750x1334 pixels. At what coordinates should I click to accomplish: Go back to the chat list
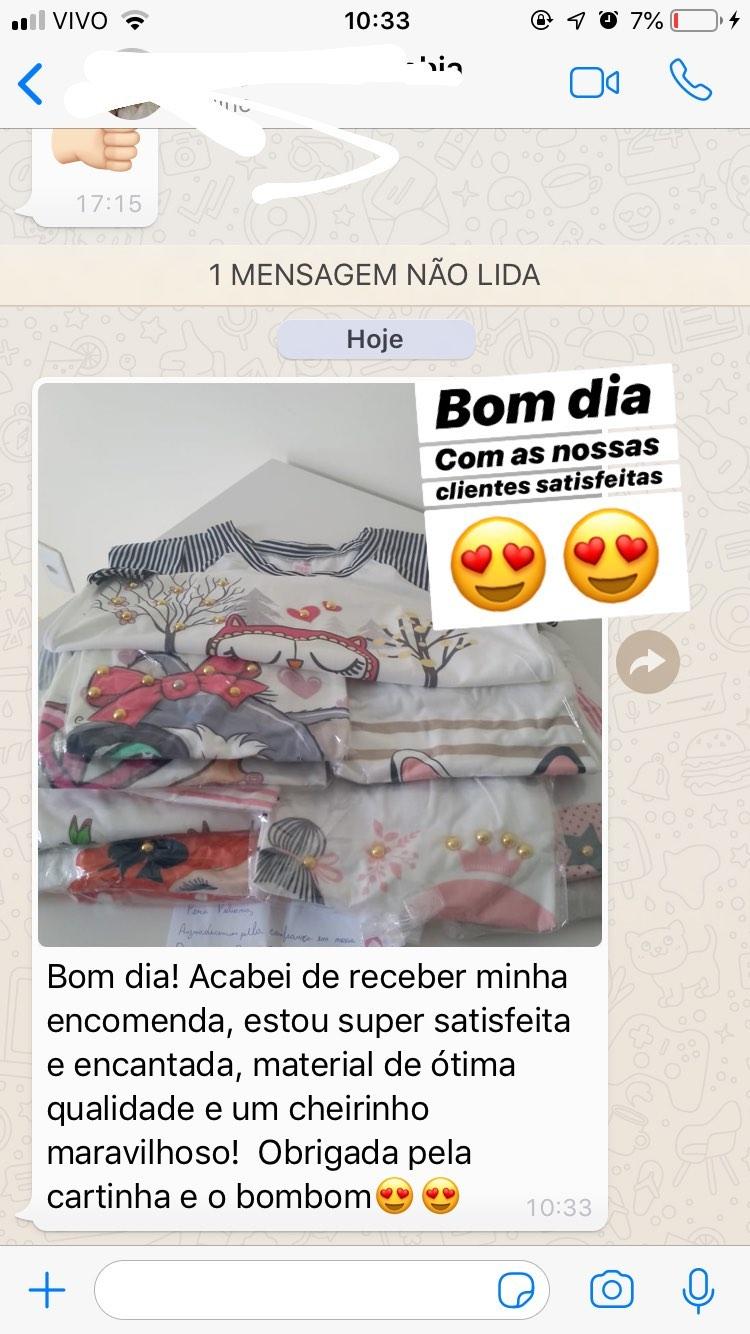coord(32,83)
